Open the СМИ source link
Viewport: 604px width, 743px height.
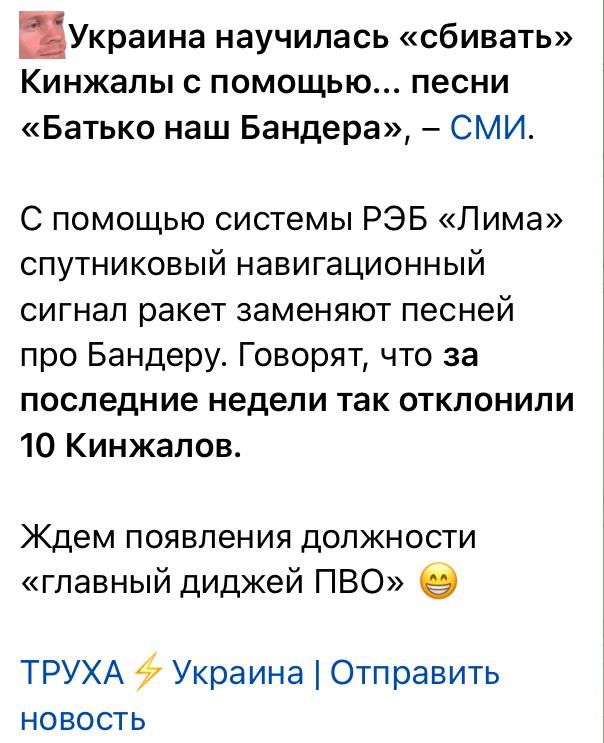(x=491, y=130)
